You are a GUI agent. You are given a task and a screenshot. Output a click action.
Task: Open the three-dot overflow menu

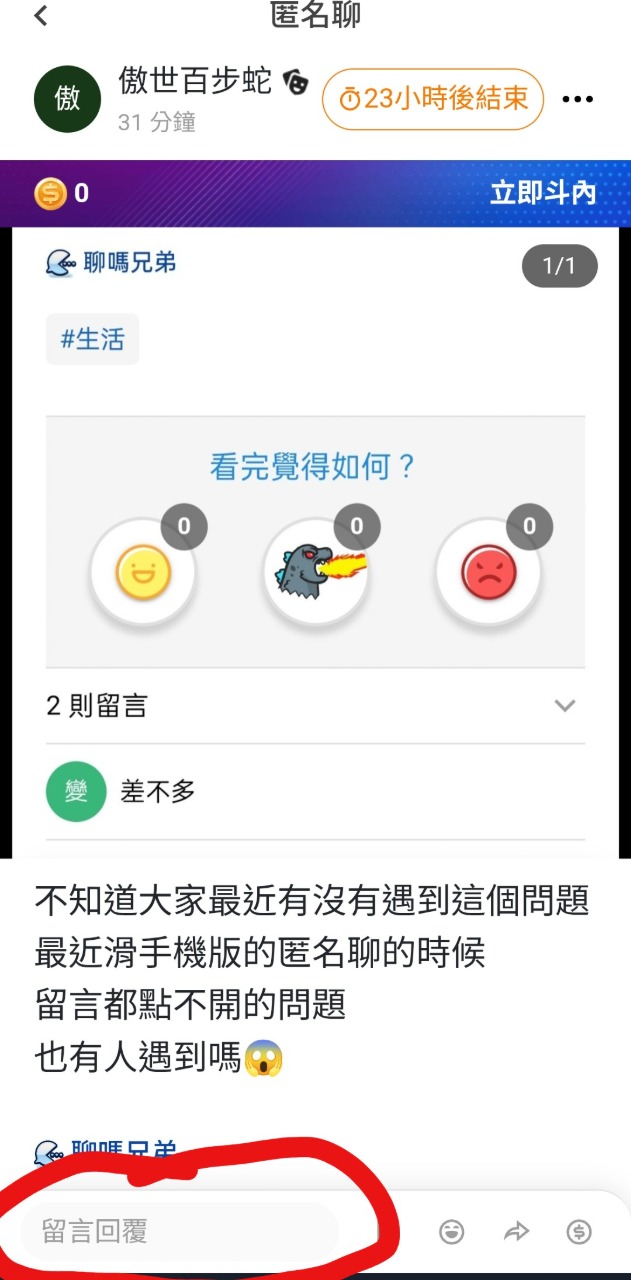coord(578,99)
